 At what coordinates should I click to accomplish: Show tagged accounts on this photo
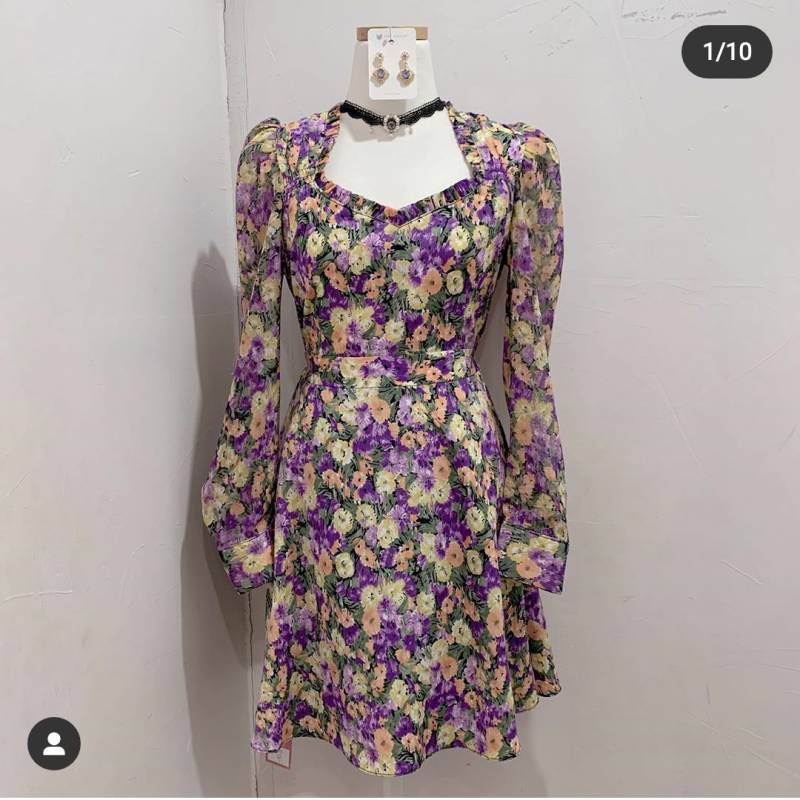pyautogui.click(x=54, y=743)
